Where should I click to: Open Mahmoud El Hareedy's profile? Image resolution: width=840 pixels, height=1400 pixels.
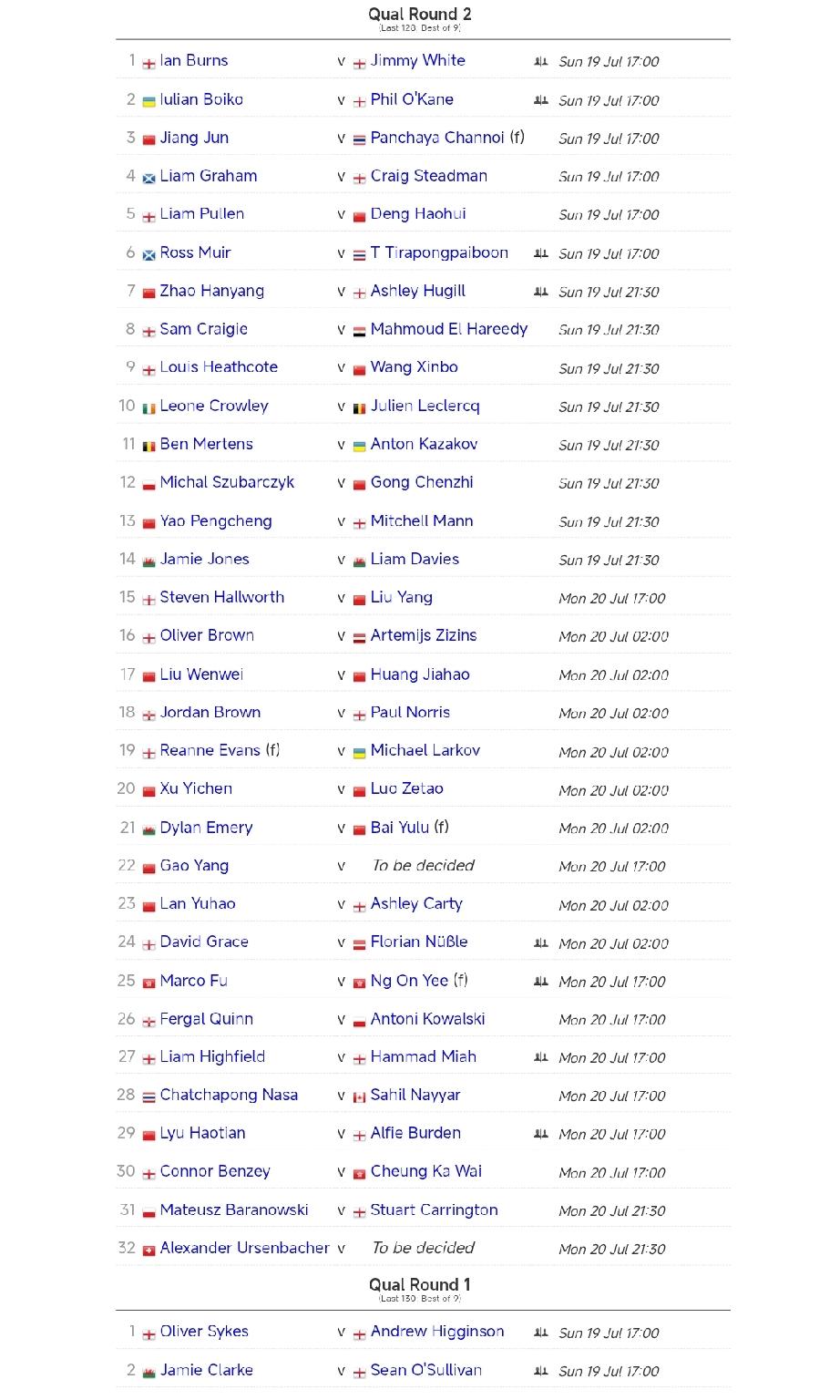pyautogui.click(x=449, y=329)
